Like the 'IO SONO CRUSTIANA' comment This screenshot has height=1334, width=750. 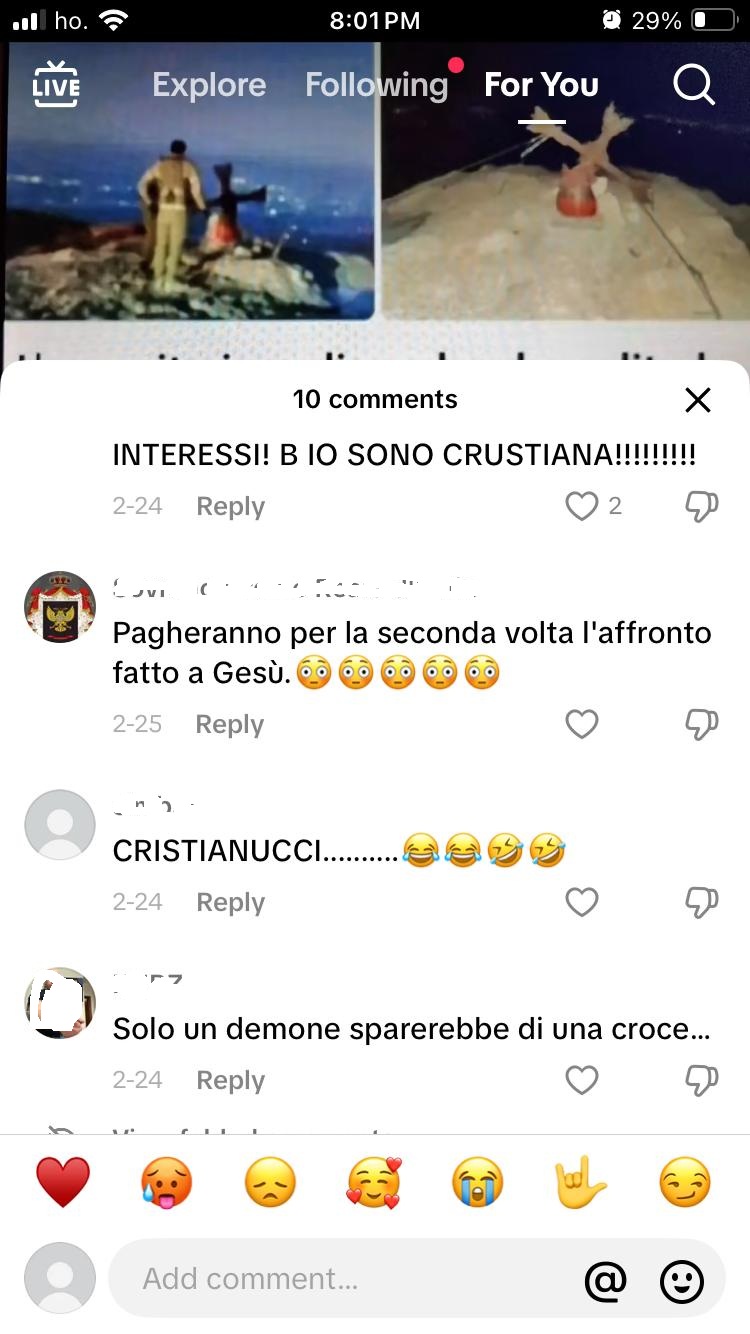pos(582,507)
